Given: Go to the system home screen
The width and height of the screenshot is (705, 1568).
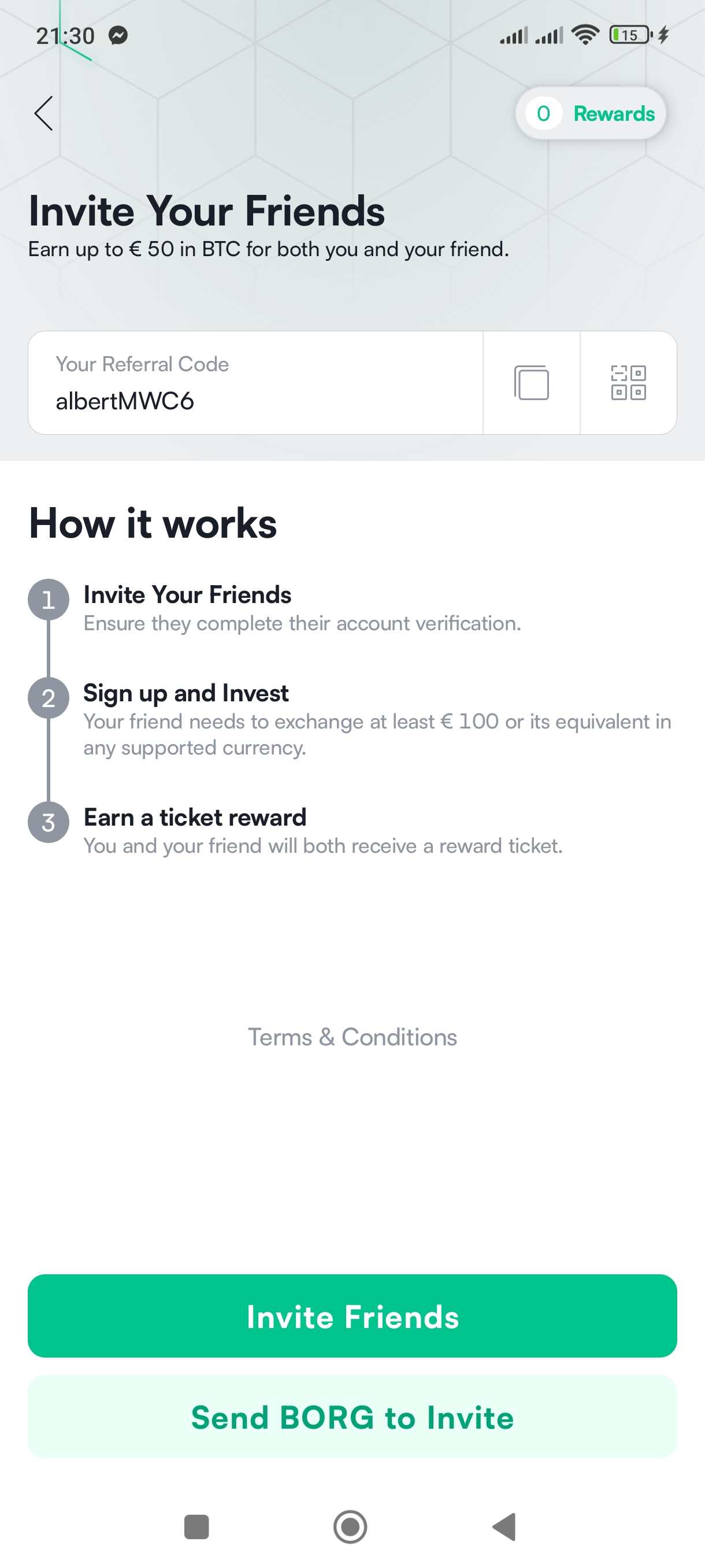Looking at the screenshot, I should [350, 1526].
